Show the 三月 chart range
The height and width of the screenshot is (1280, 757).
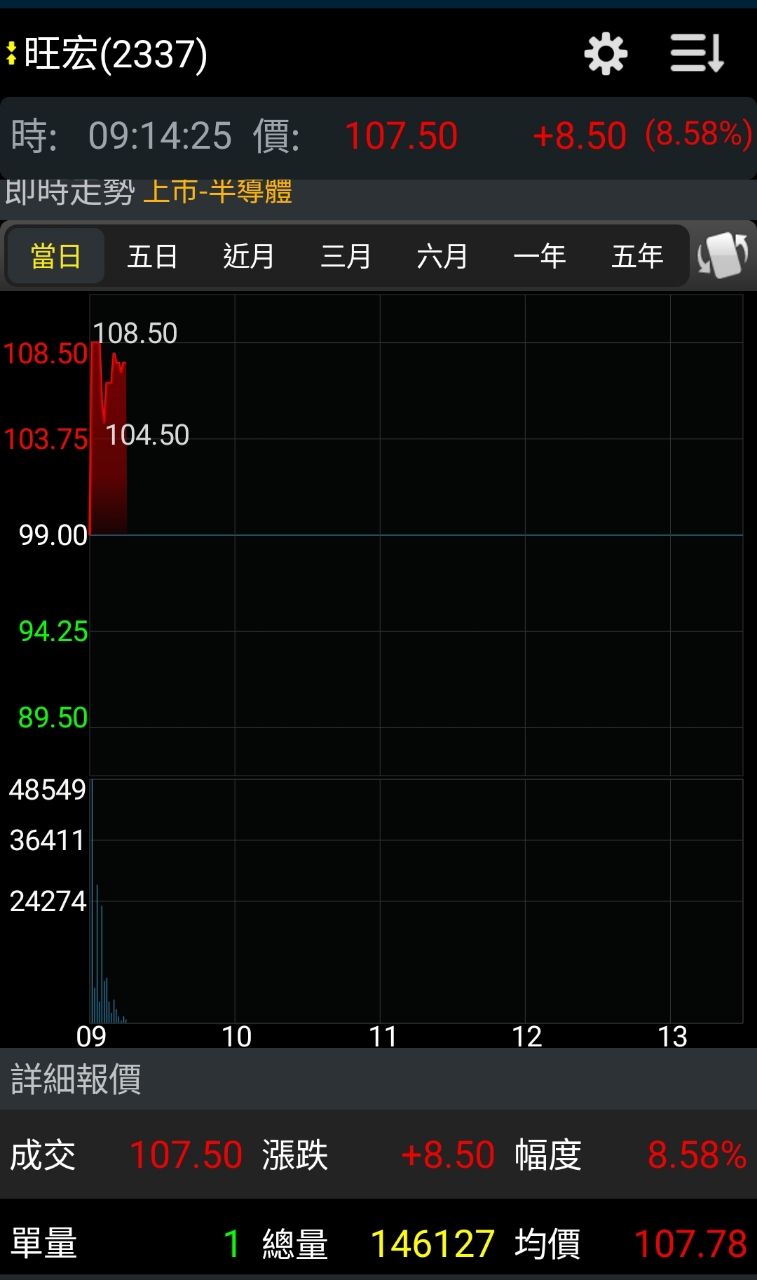(345, 257)
